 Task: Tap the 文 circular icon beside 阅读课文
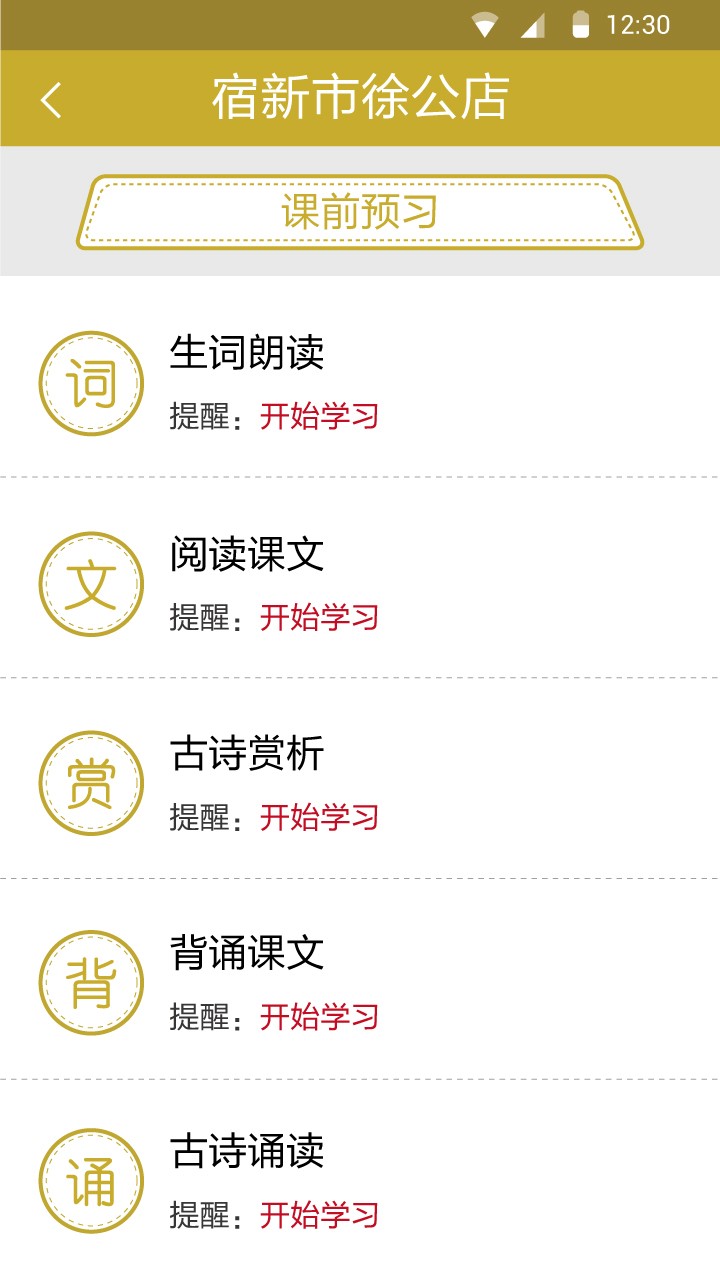(91, 582)
